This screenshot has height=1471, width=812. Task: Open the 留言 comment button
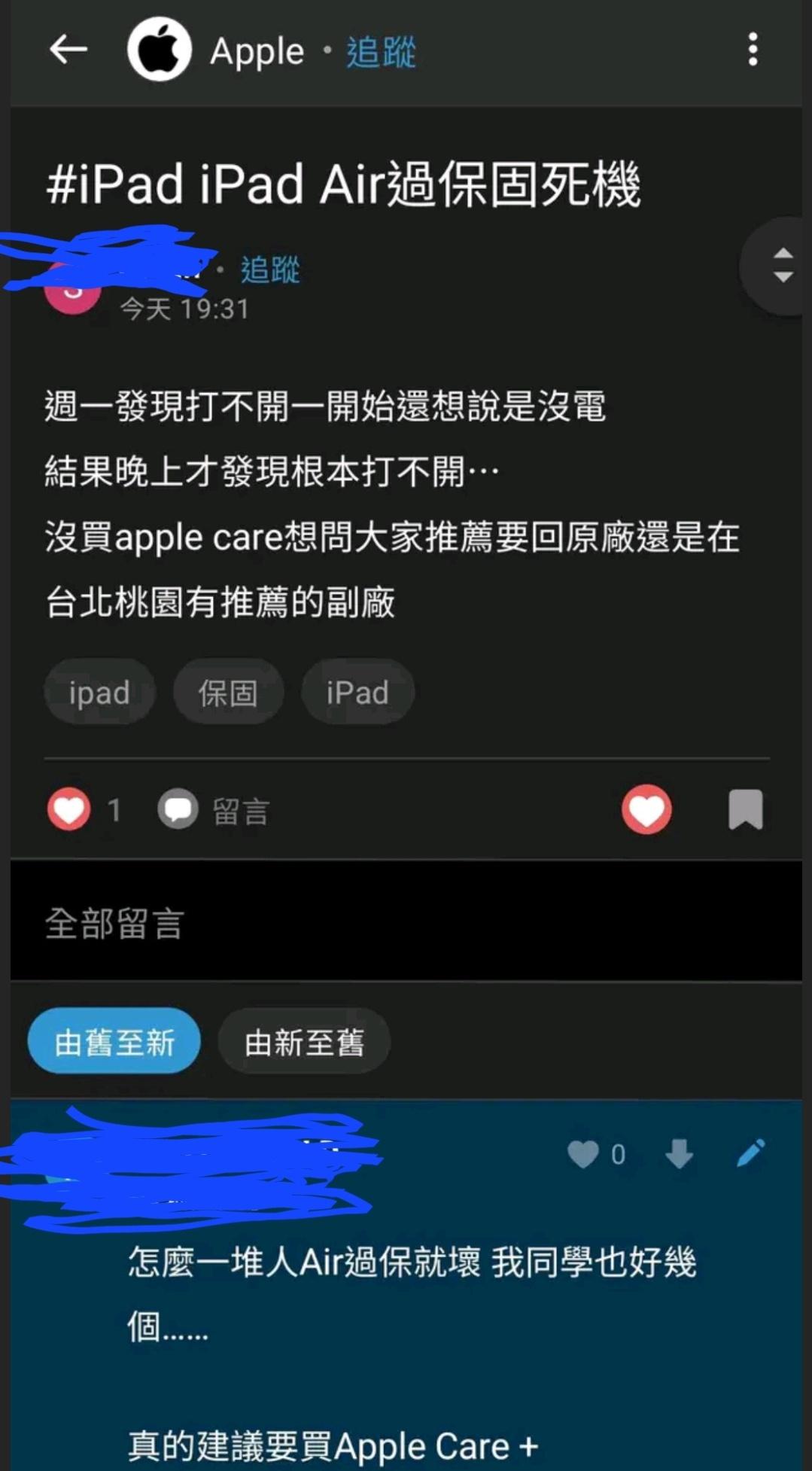(214, 810)
